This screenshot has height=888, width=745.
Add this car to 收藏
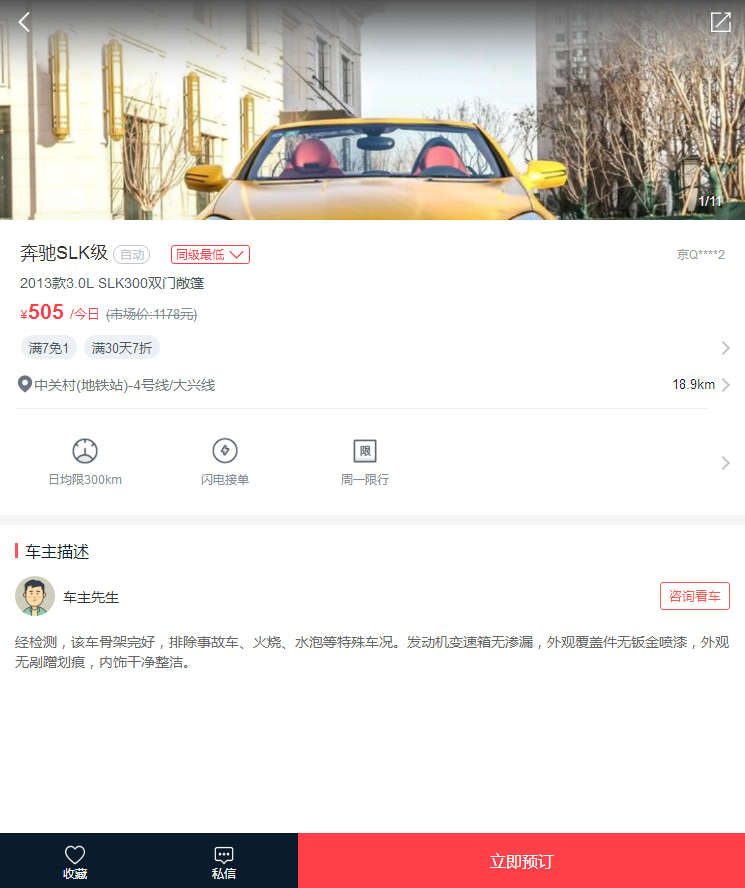75,861
